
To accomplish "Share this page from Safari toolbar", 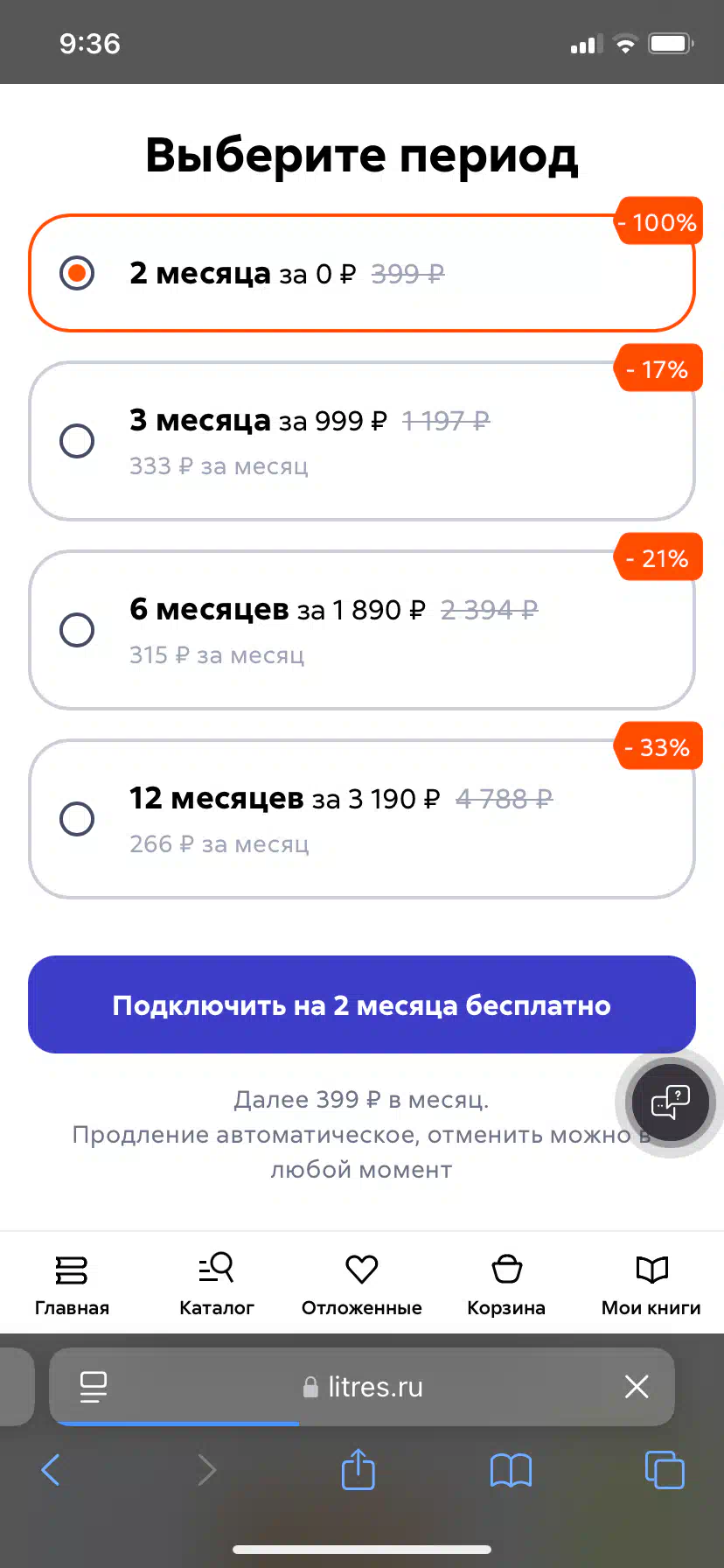I will (358, 1469).
